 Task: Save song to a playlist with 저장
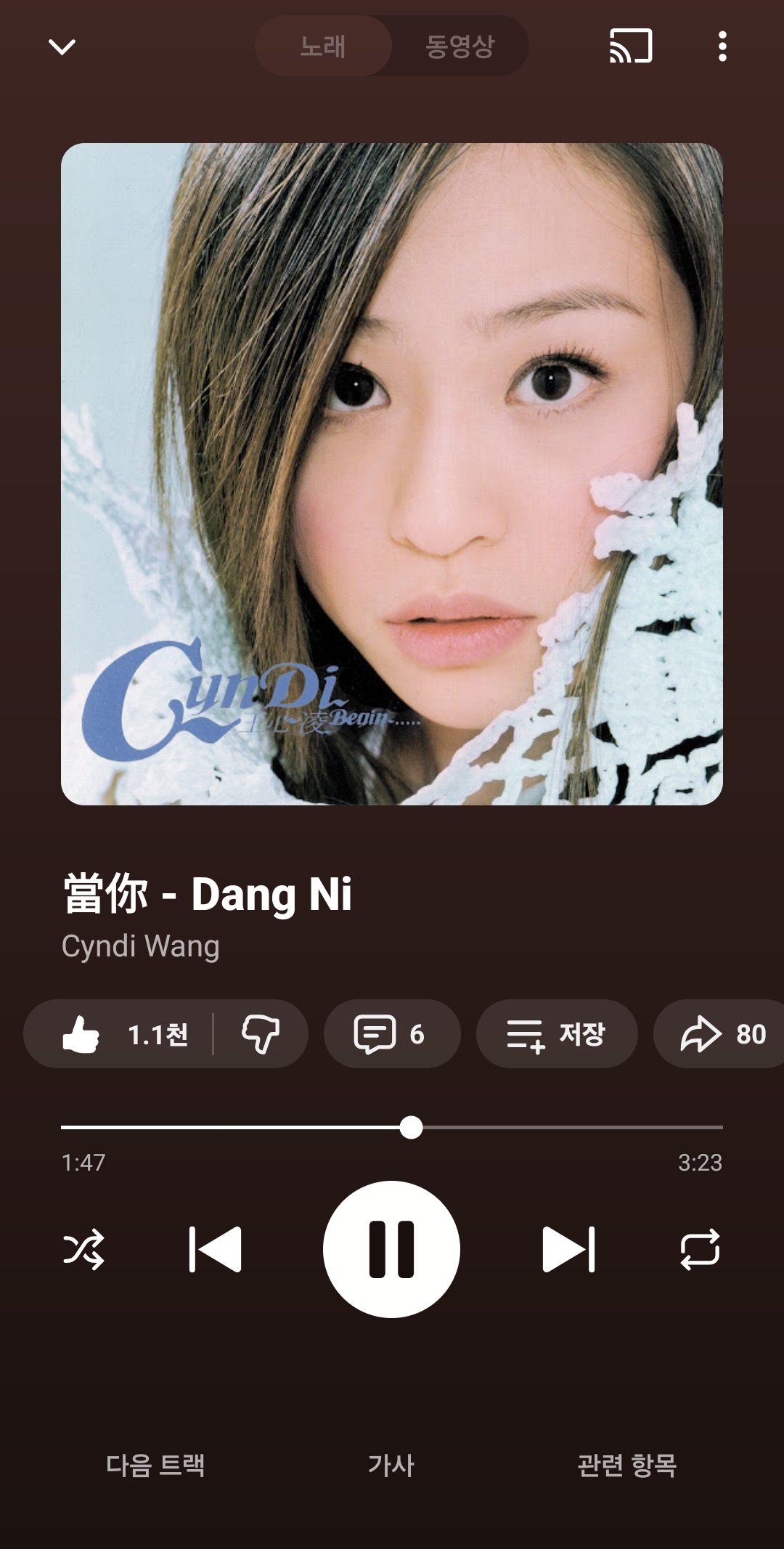(x=557, y=1033)
